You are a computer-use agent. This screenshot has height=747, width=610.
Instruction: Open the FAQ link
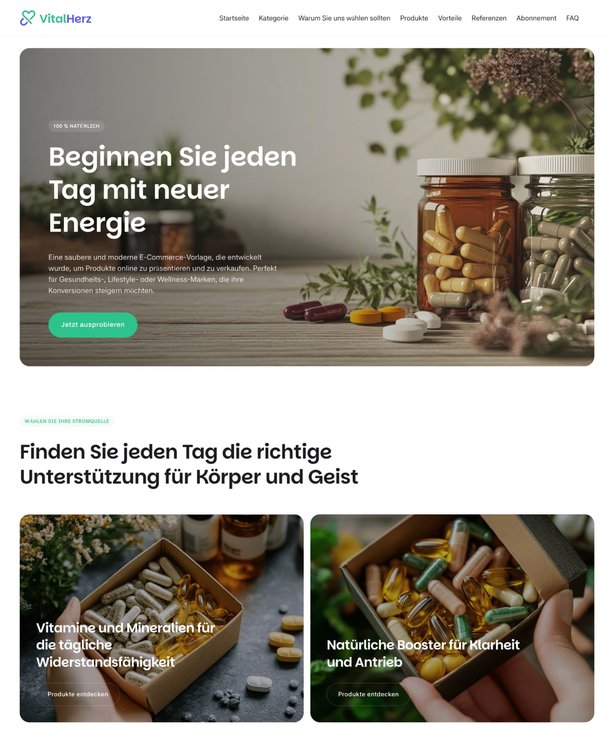(572, 18)
